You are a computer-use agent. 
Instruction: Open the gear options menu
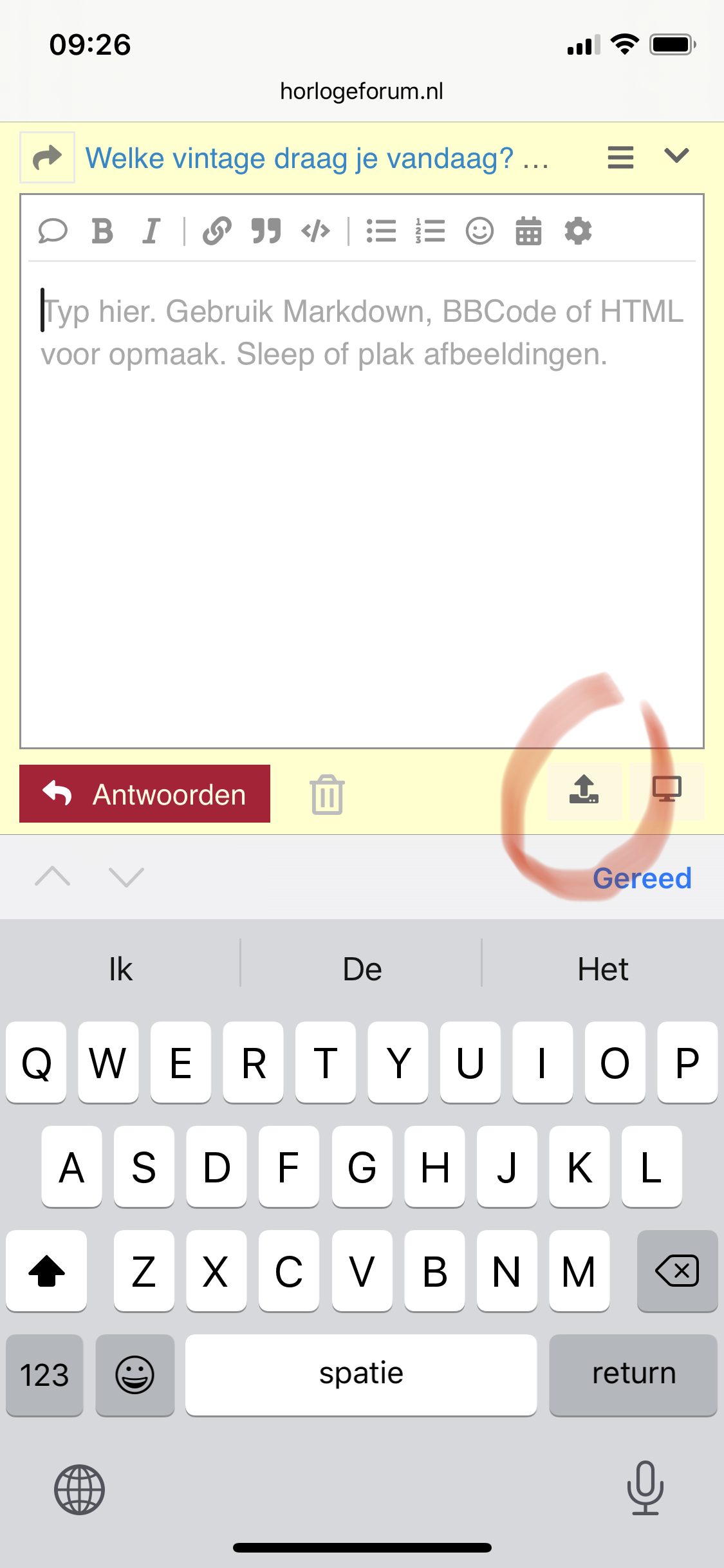578,230
